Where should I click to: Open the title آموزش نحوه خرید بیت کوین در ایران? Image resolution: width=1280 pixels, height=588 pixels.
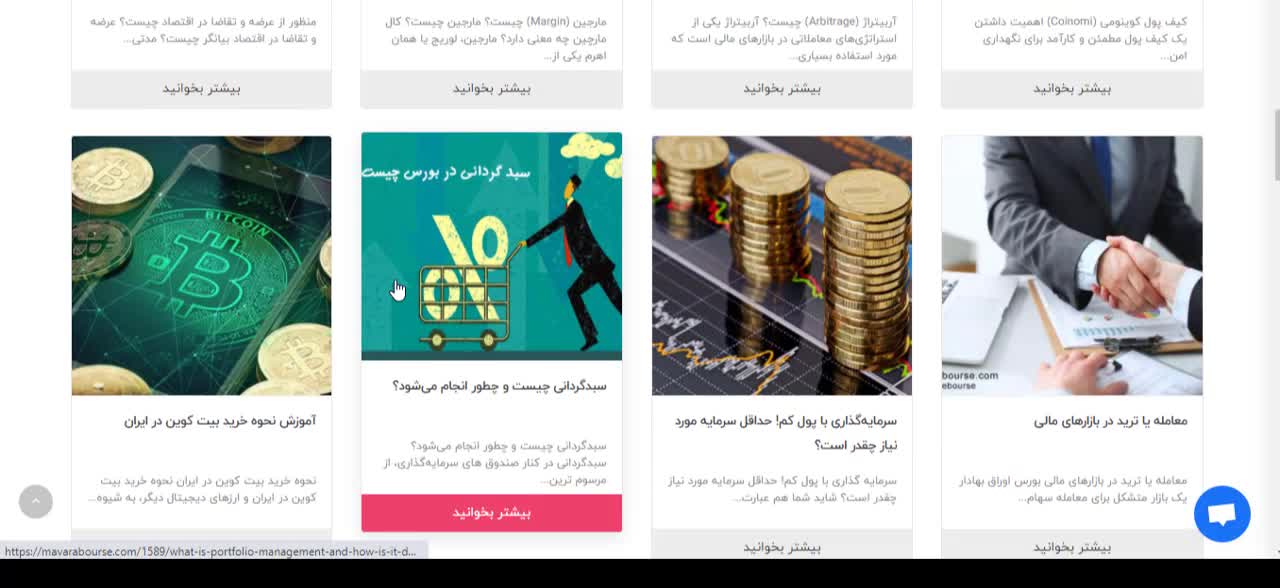(x=220, y=421)
